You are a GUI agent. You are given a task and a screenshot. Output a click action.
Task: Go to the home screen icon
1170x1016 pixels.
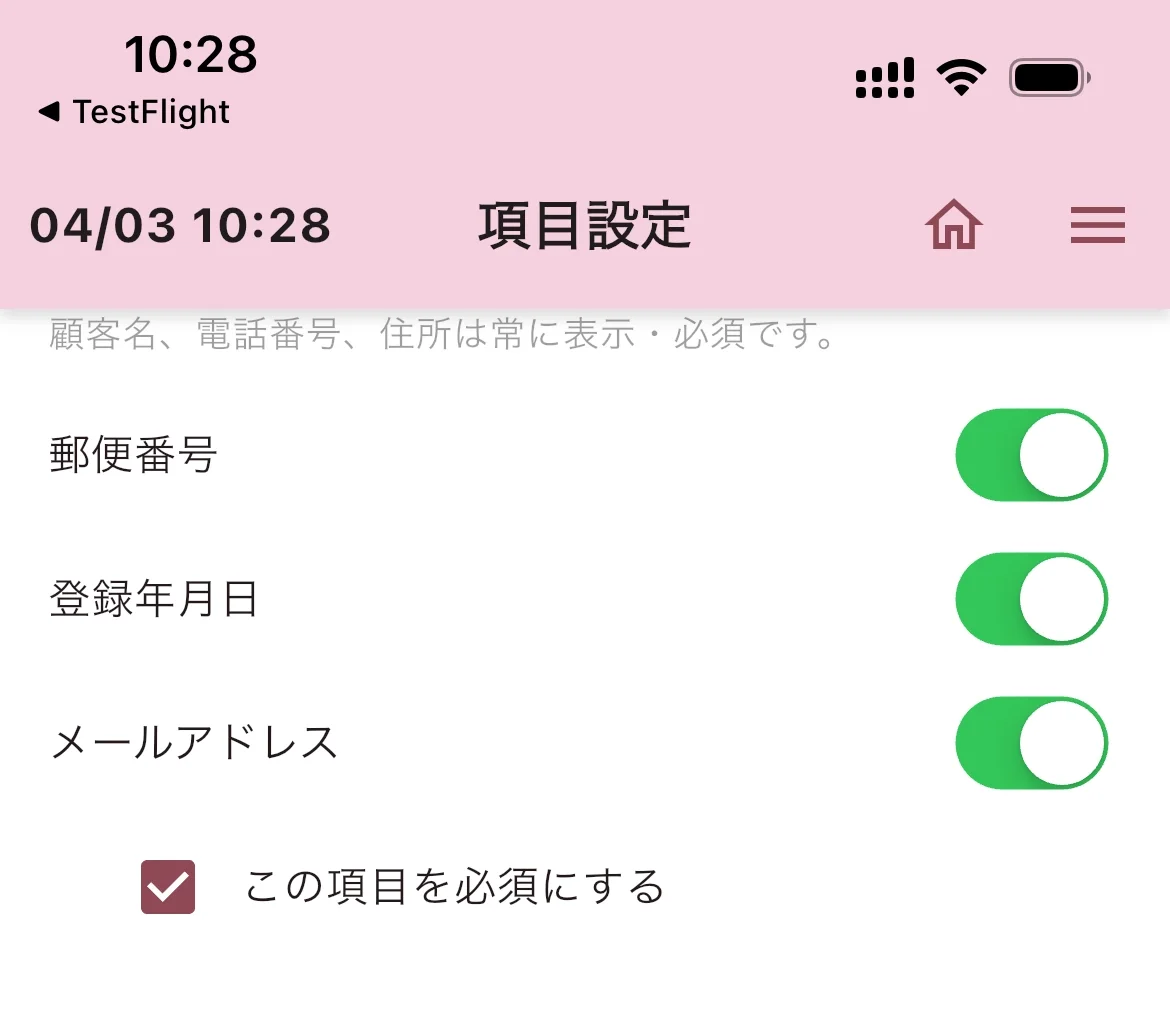(954, 225)
